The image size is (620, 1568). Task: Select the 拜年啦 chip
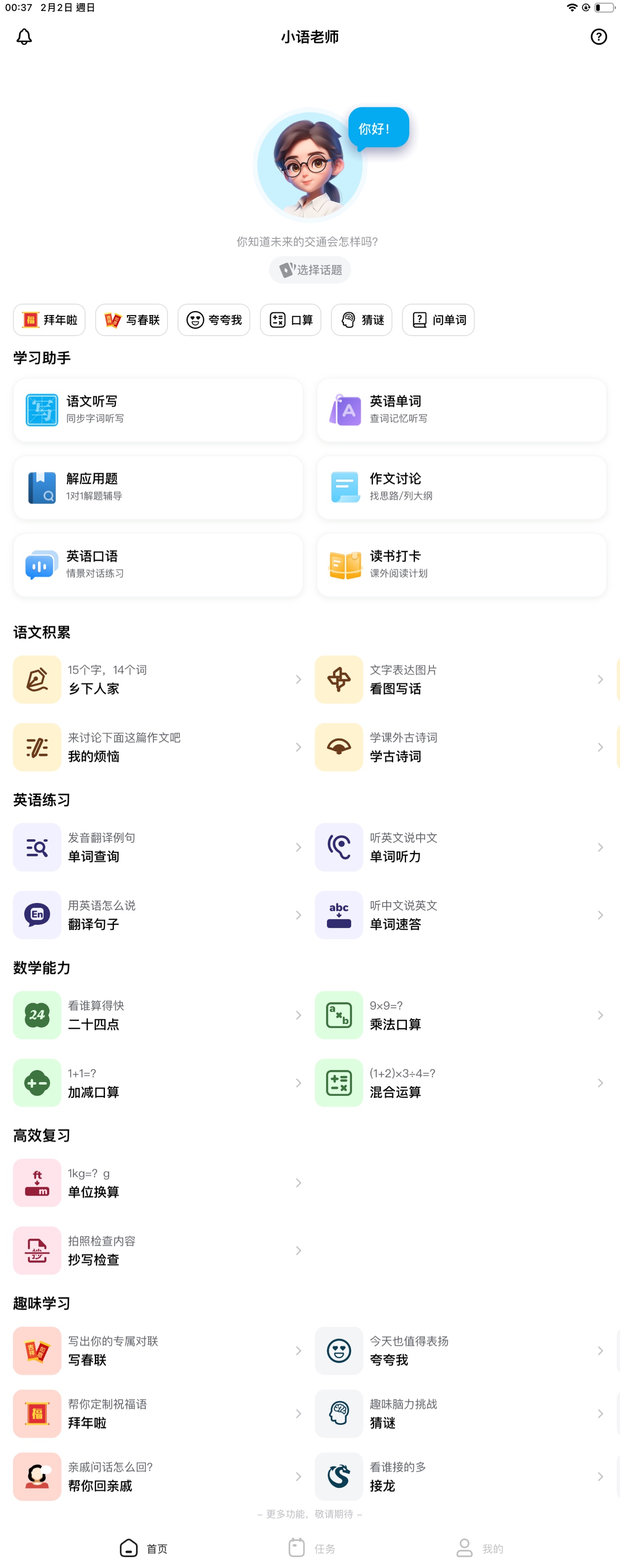click(49, 320)
